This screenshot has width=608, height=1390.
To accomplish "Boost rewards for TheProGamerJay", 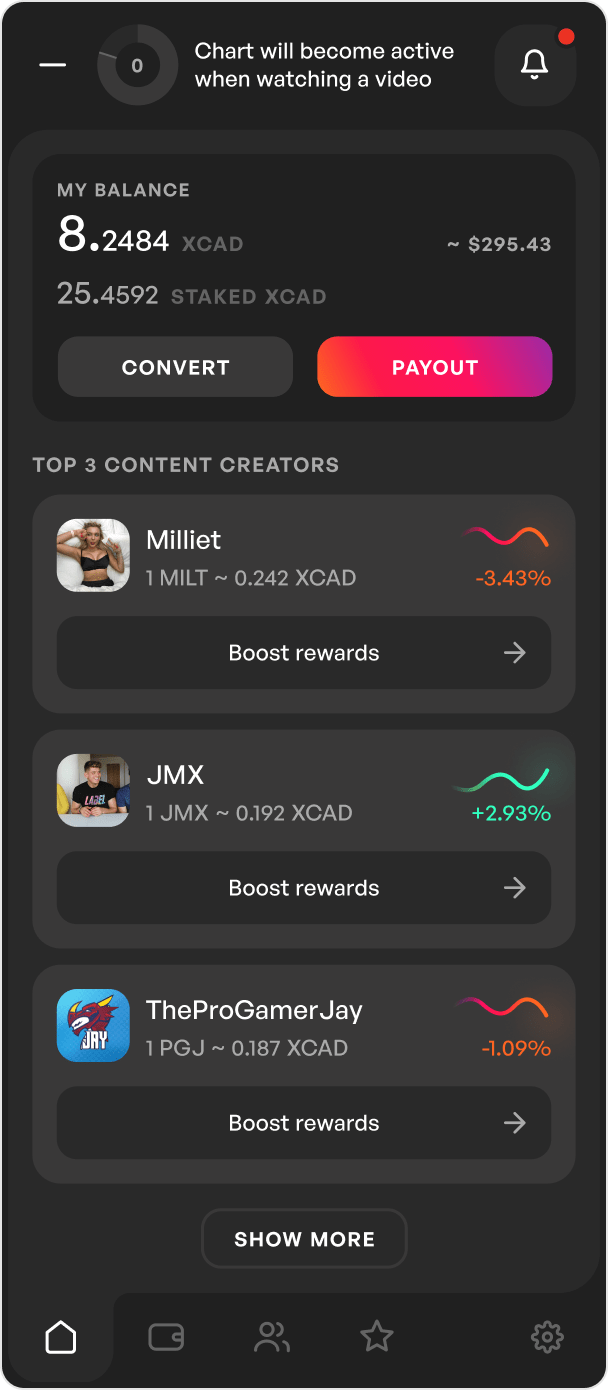I will coord(303,1123).
